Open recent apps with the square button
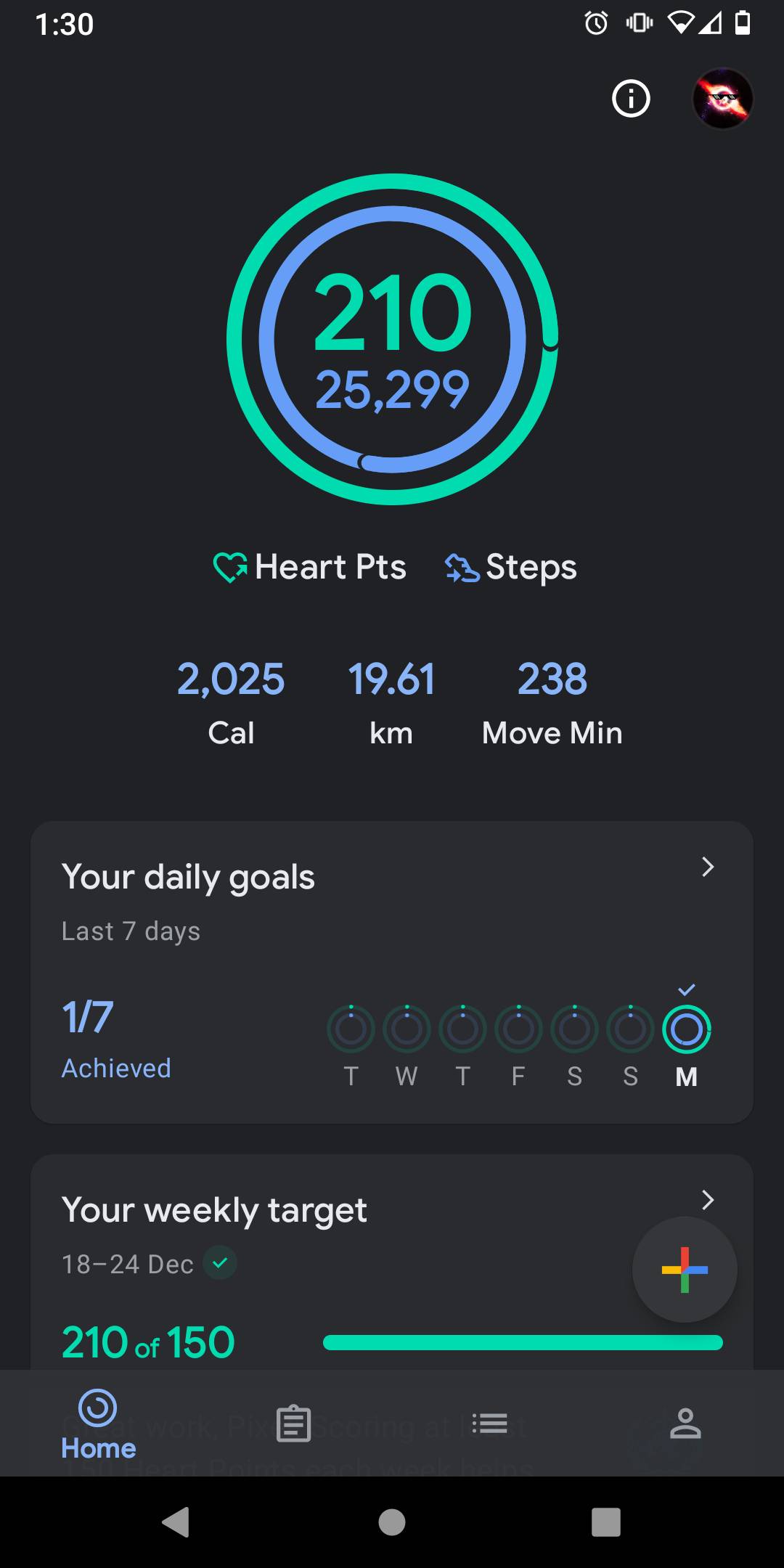 coord(606,1522)
